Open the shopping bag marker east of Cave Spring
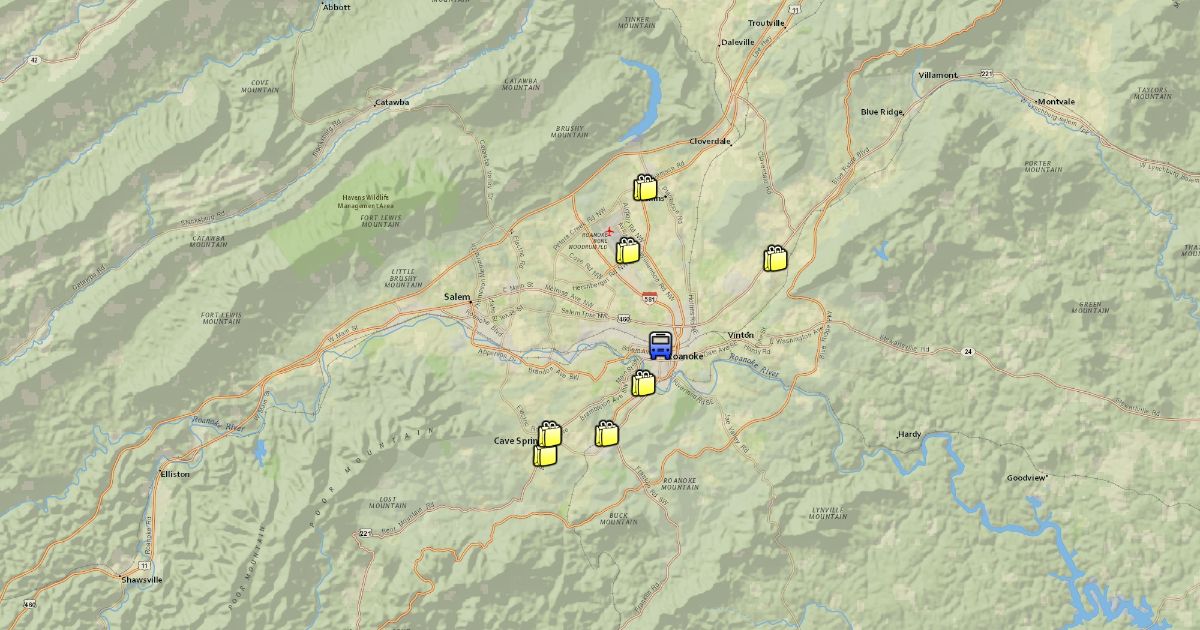1200x630 pixels. [x=606, y=433]
